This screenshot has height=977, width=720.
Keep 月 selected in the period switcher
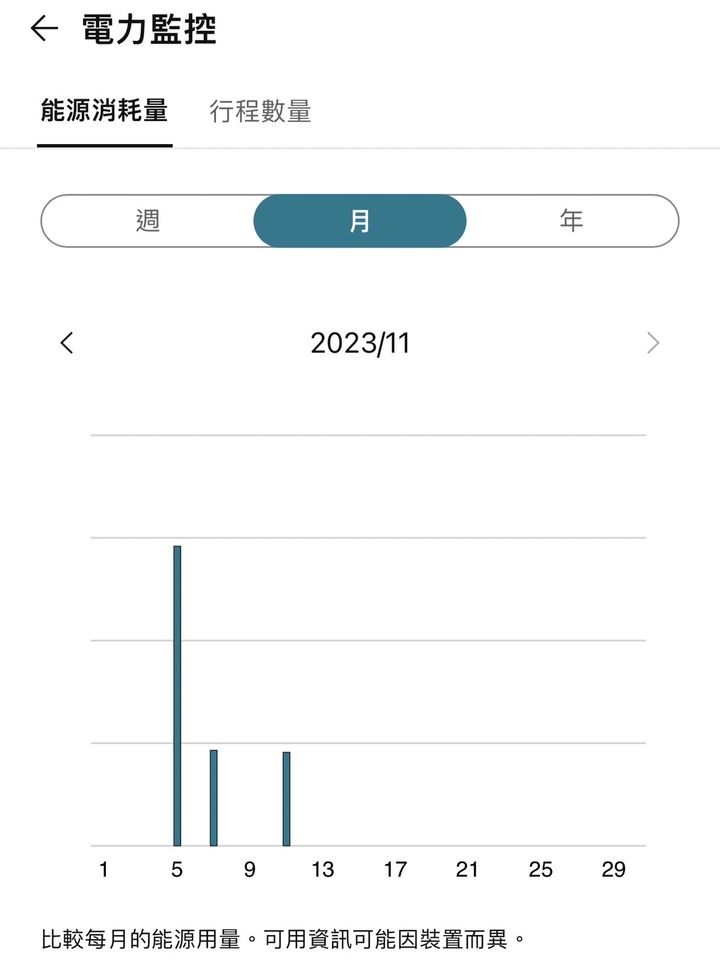point(360,221)
